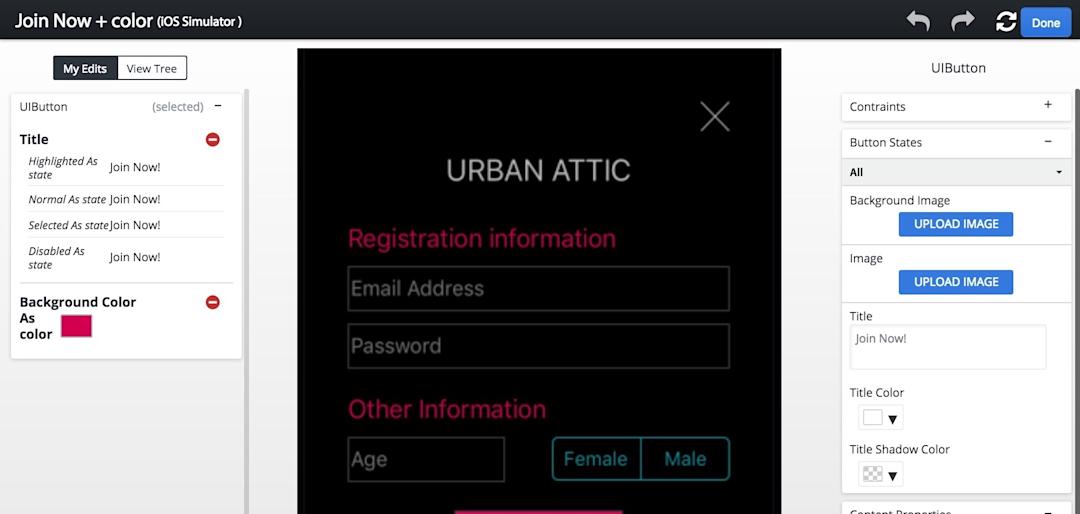Screen dimensions: 1080x514
Task: Switch to the View Tree tab
Action: tap(152, 68)
